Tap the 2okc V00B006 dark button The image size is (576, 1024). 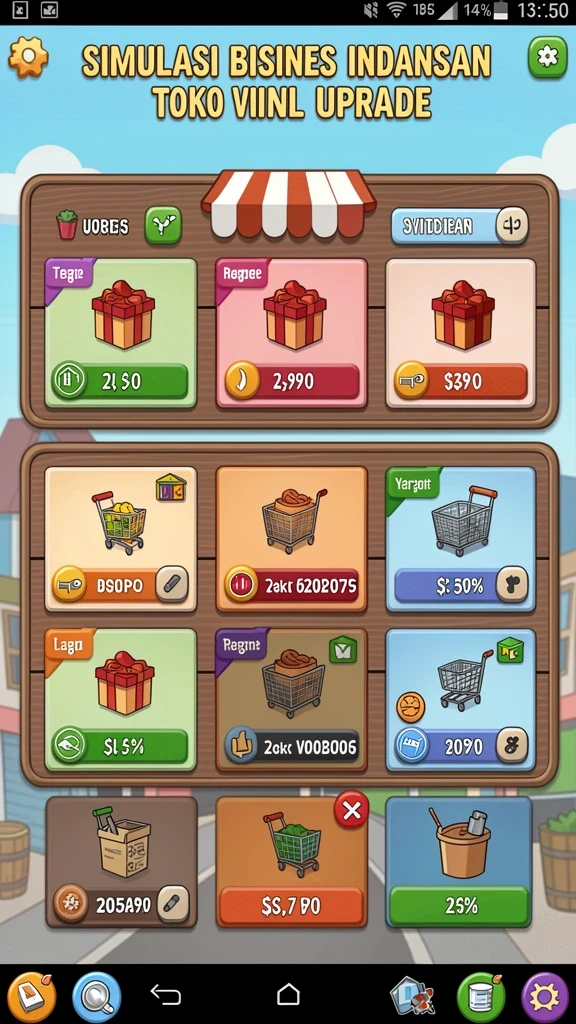click(x=292, y=746)
